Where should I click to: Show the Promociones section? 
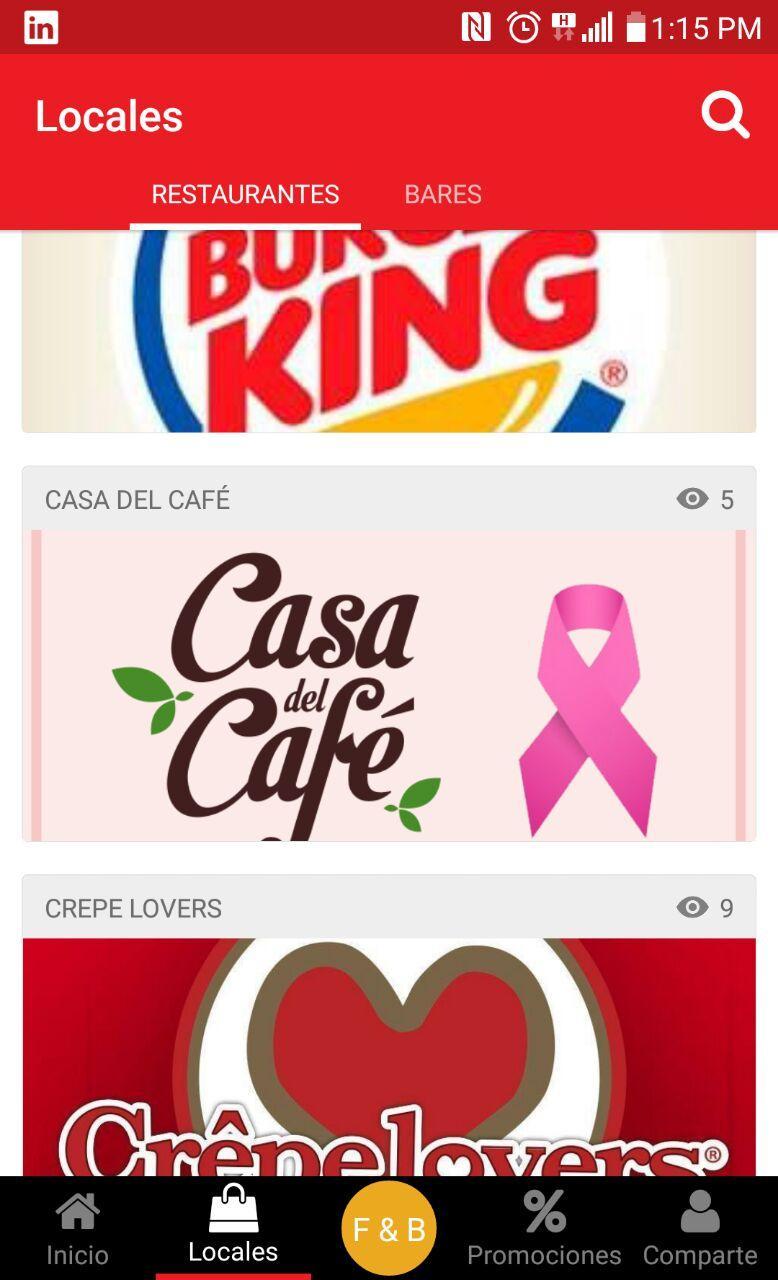point(544,1228)
